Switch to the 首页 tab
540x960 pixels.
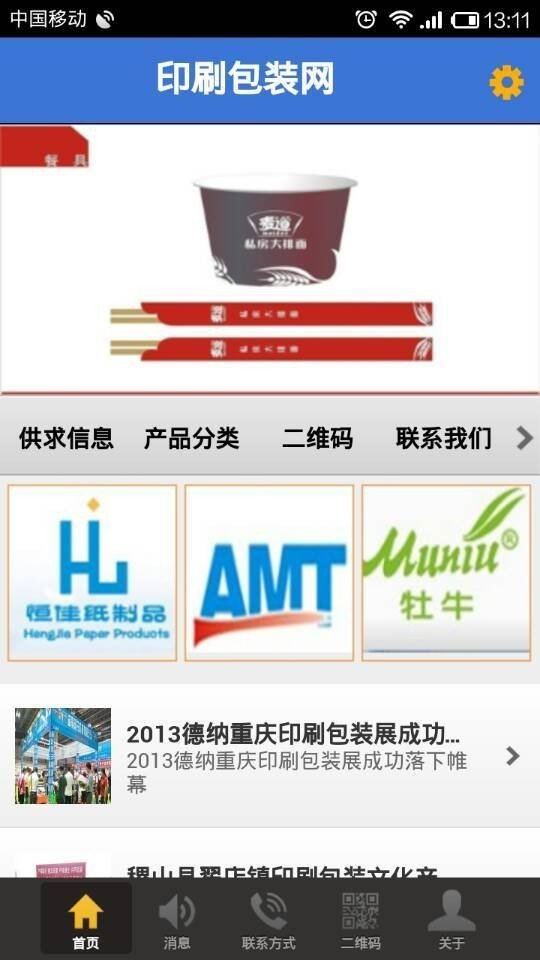coord(86,918)
